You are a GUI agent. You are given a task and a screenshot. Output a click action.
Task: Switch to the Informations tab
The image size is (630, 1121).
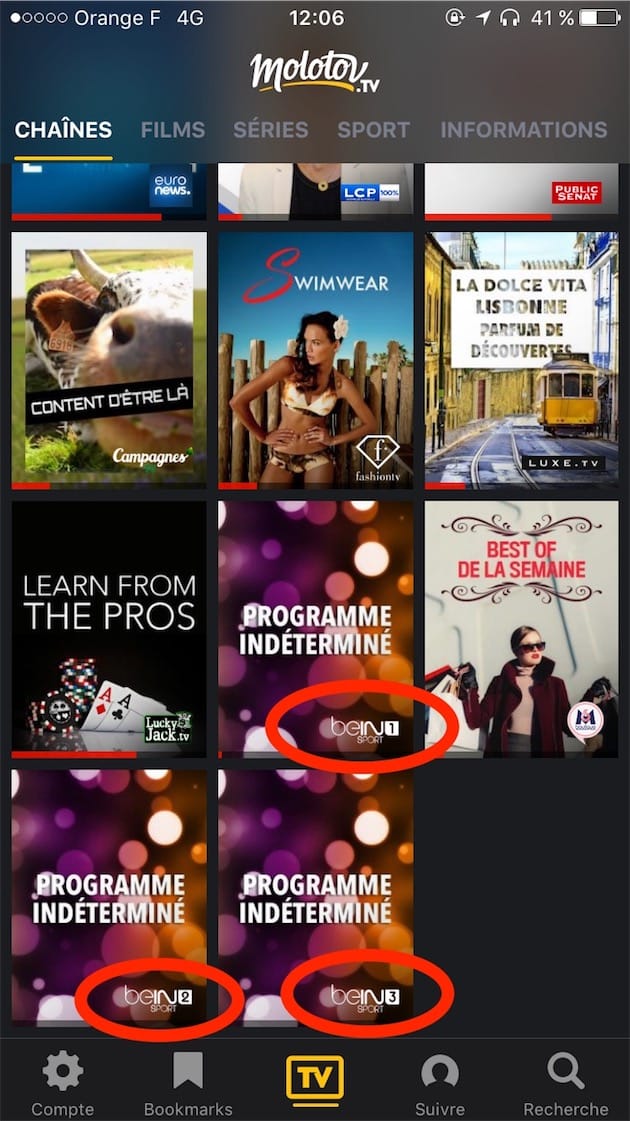click(x=523, y=130)
